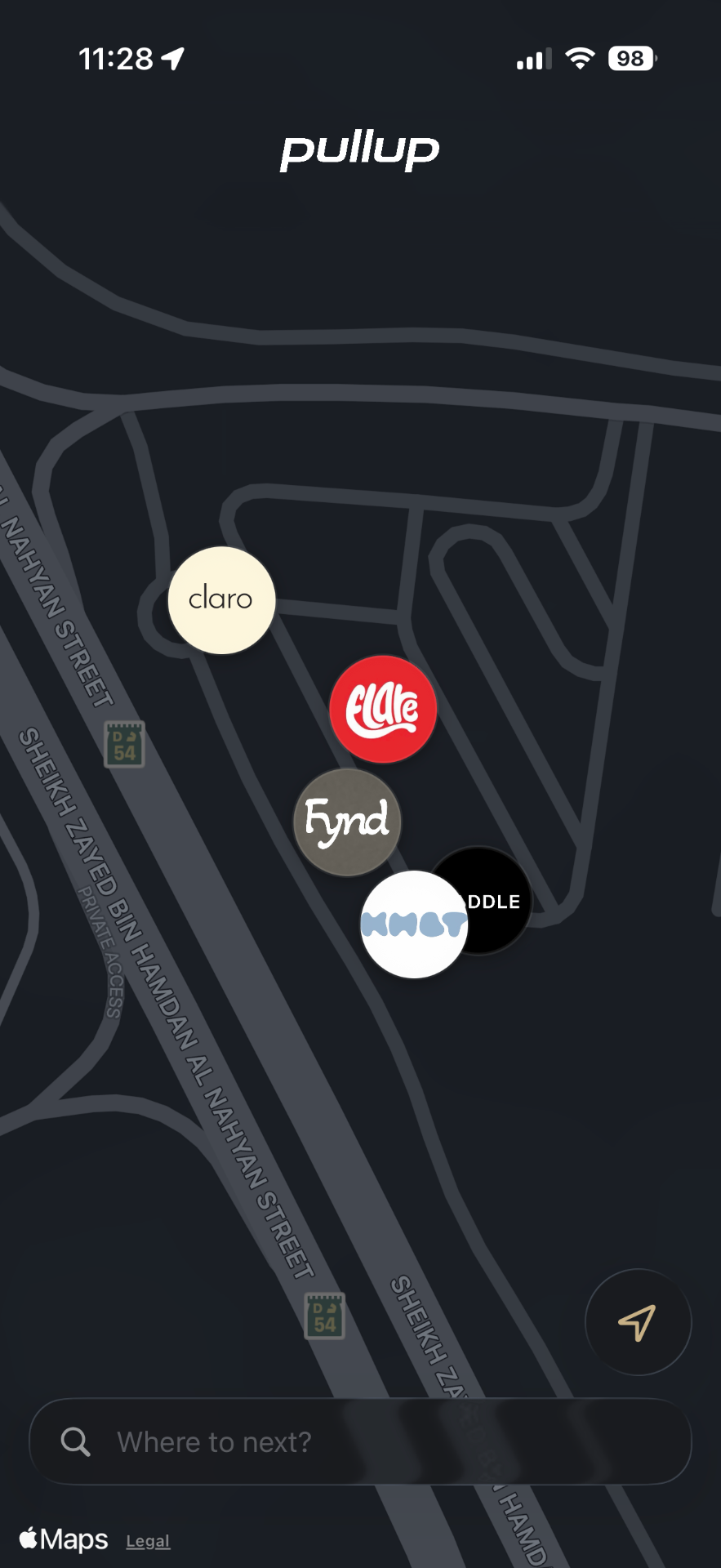Select the red Flare map marker
The width and height of the screenshot is (721, 1568).
coord(383,709)
